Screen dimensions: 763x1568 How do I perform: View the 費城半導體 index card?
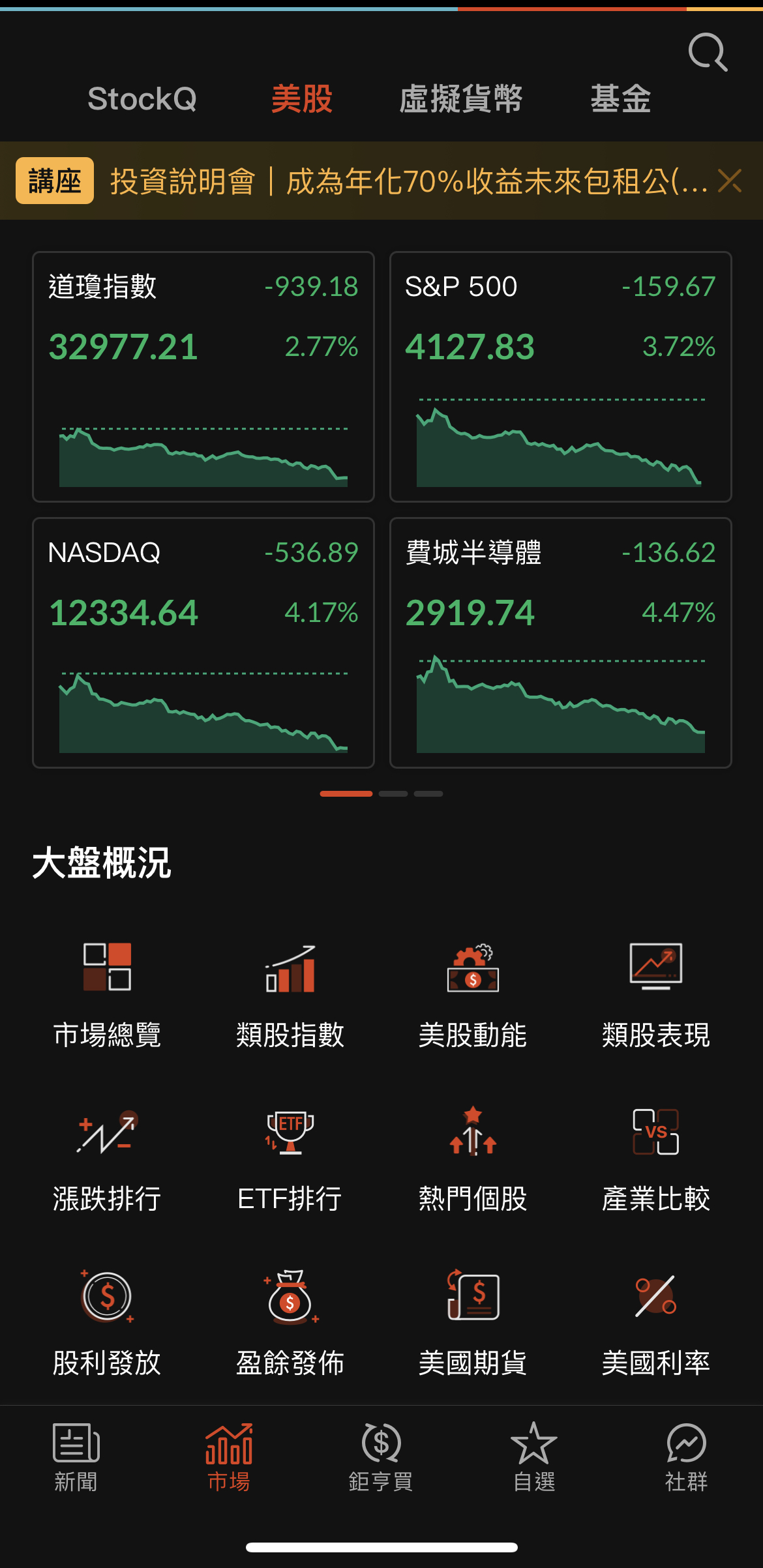(x=560, y=642)
